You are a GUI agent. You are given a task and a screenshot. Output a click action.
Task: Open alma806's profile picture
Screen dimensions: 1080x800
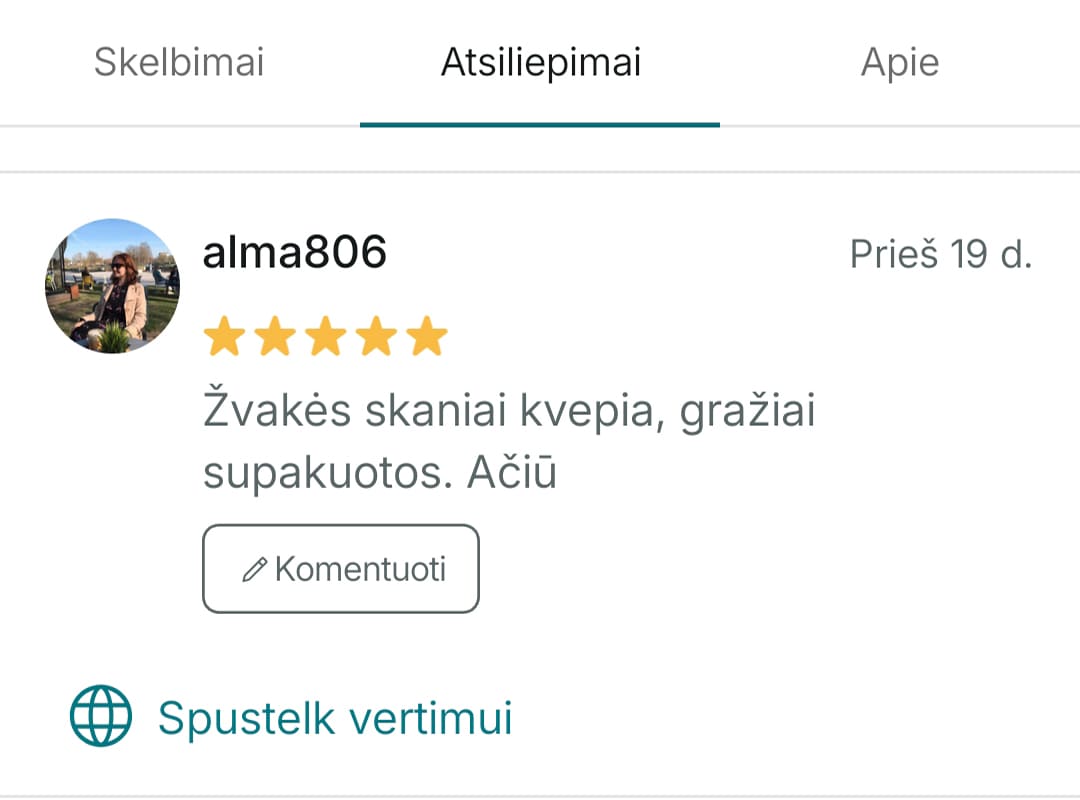point(113,285)
